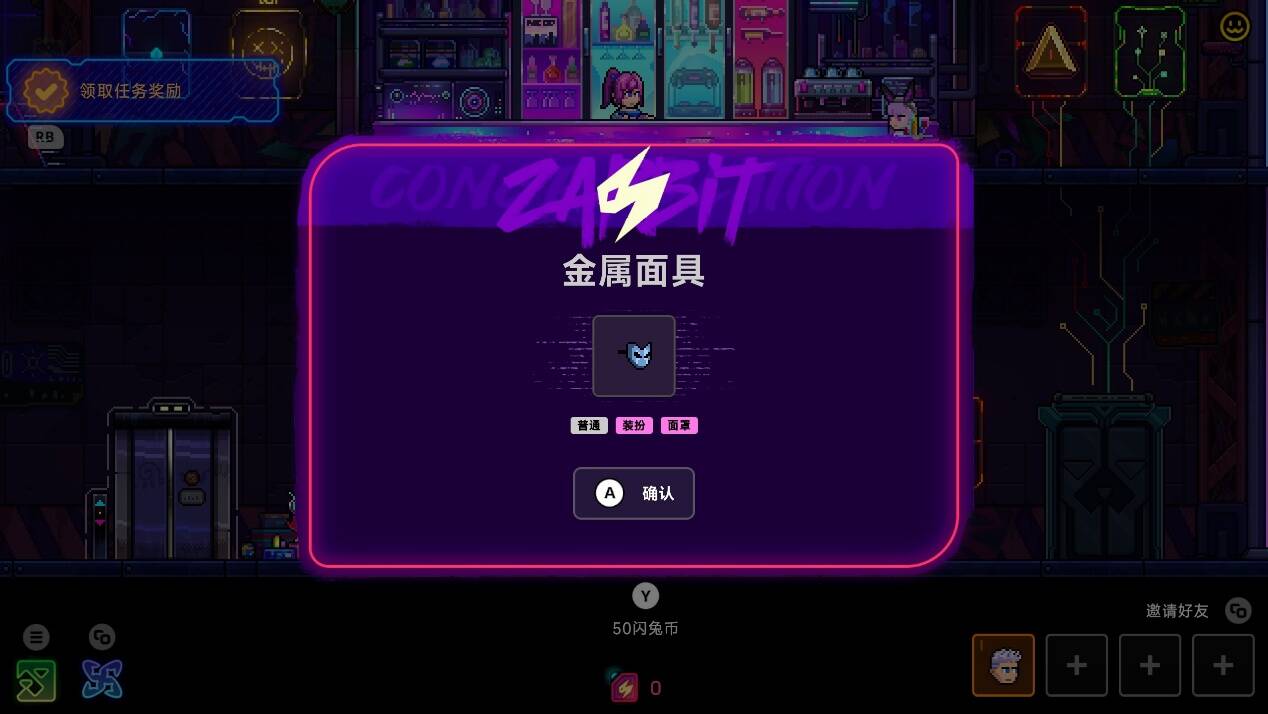Open the green menu icon
Viewport: 1268px width, 714px height.
tap(36, 680)
